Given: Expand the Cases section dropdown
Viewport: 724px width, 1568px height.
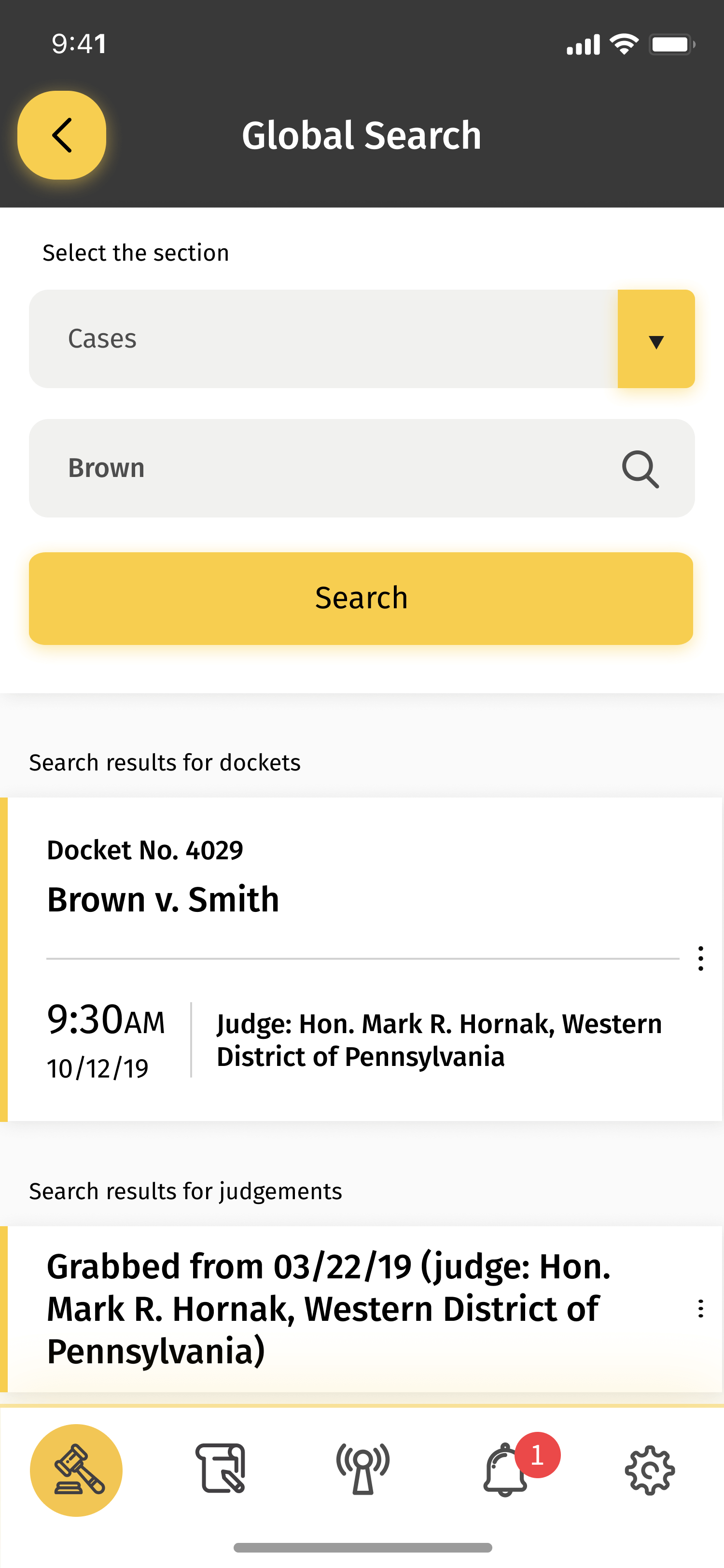Looking at the screenshot, I should (x=656, y=339).
